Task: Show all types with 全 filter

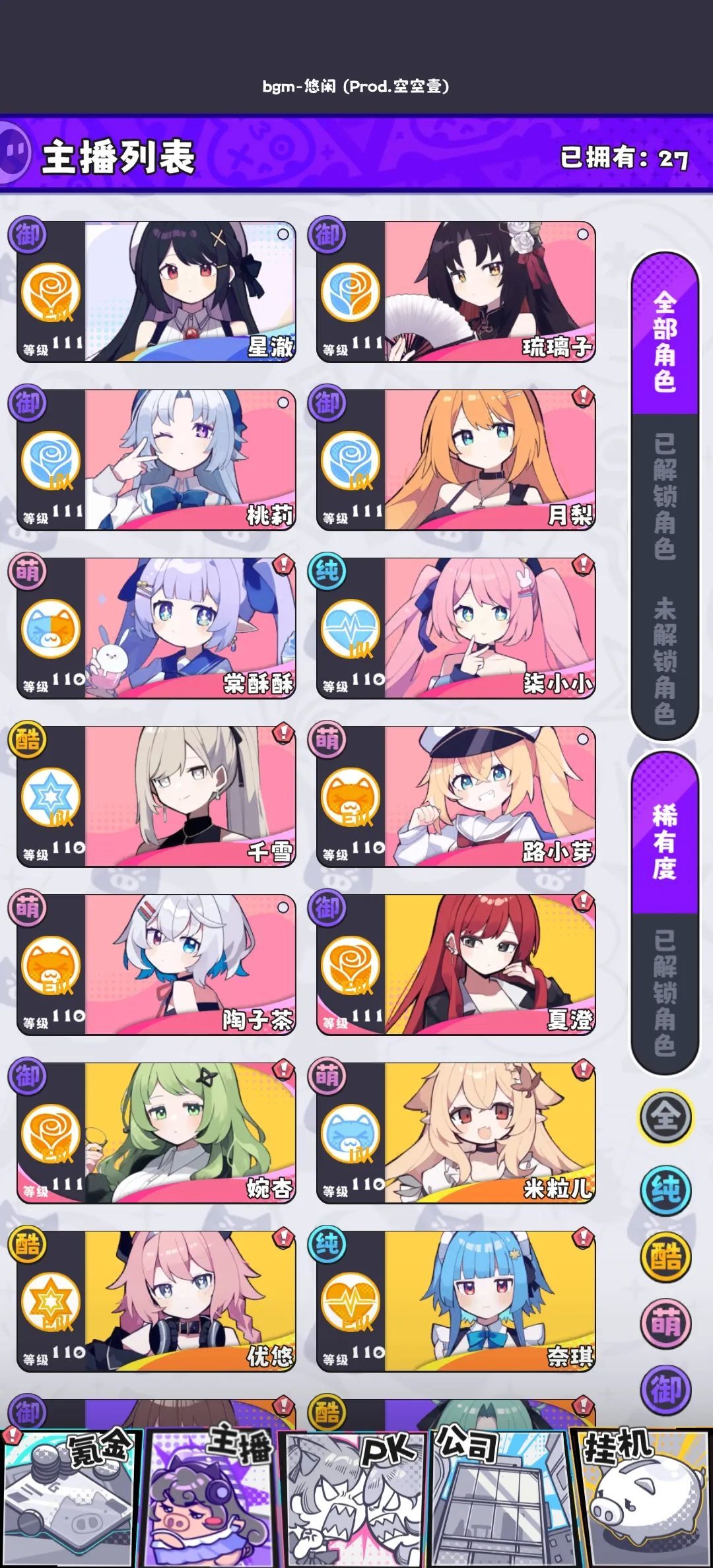Action: pos(665,1117)
